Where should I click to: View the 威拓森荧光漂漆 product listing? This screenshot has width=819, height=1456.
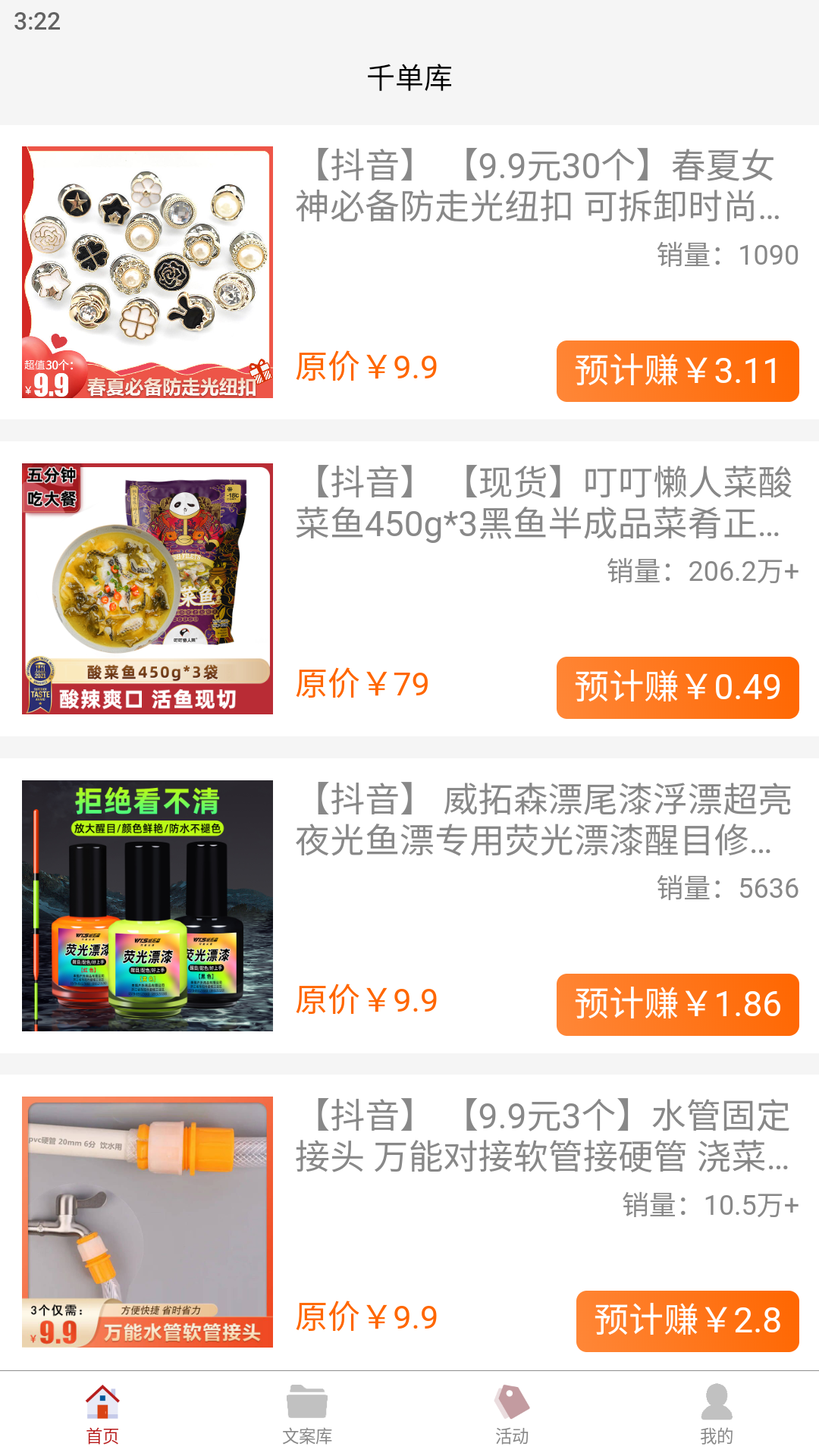click(x=542, y=821)
